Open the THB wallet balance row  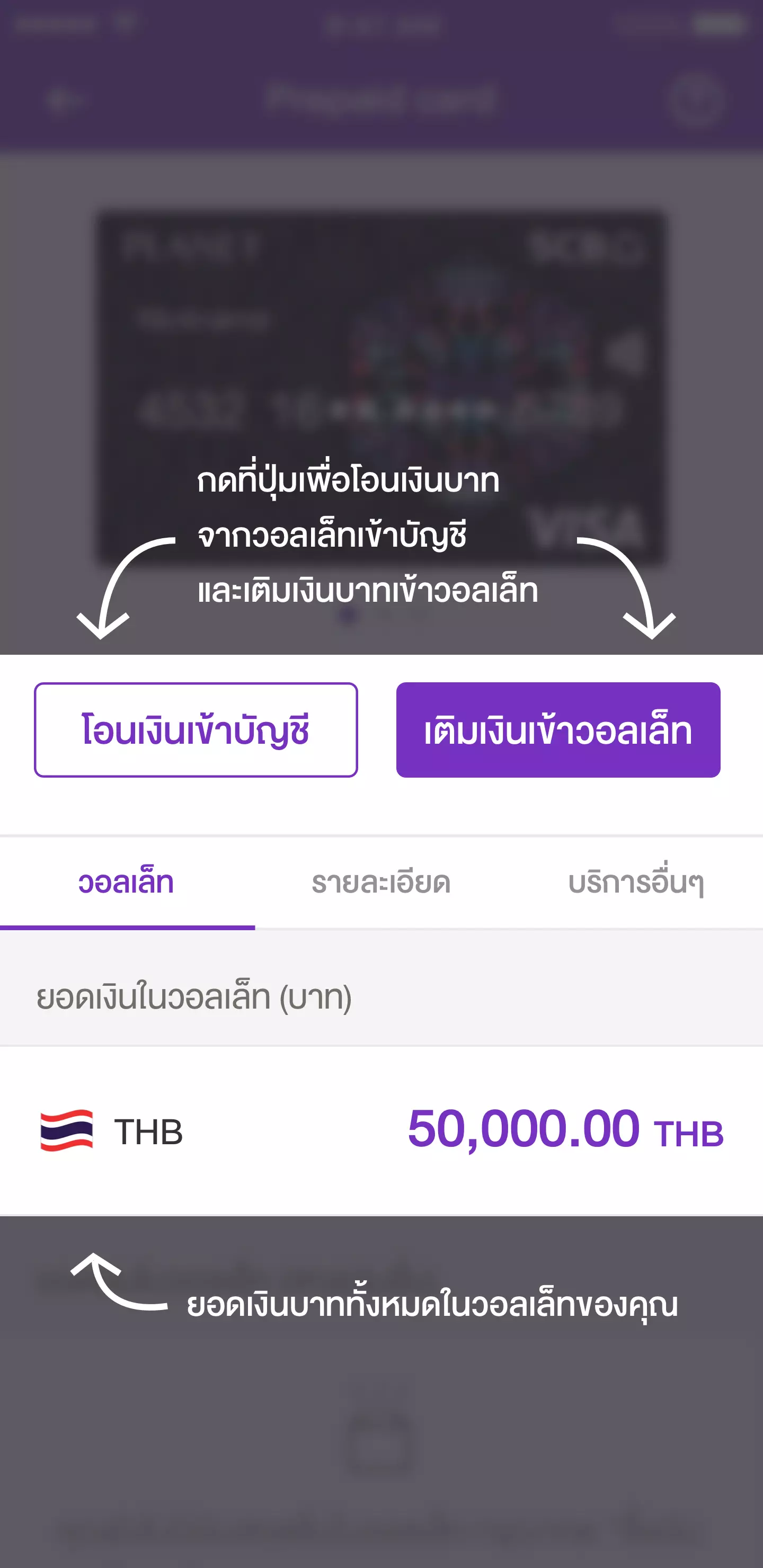click(x=381, y=1130)
